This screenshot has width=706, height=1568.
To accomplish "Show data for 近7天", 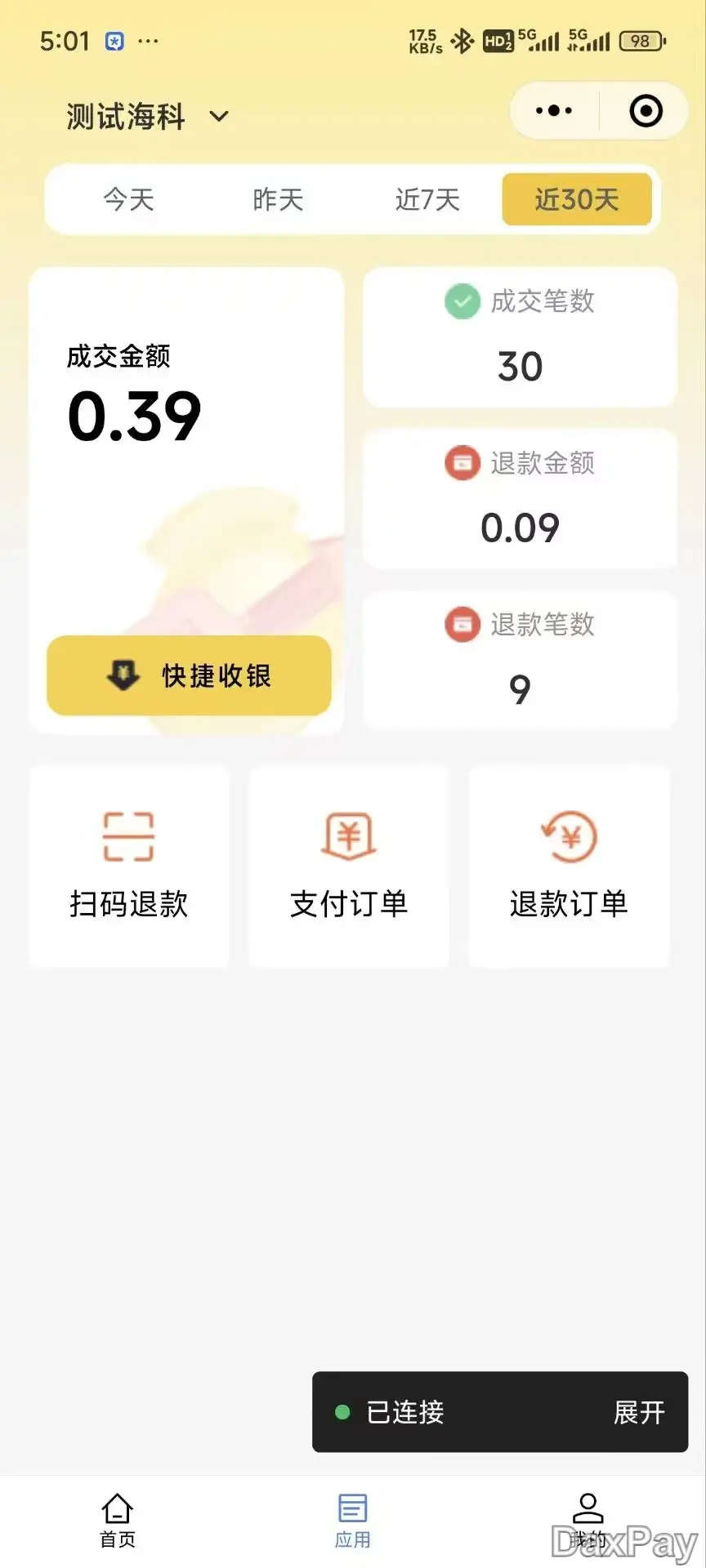I will pyautogui.click(x=427, y=199).
